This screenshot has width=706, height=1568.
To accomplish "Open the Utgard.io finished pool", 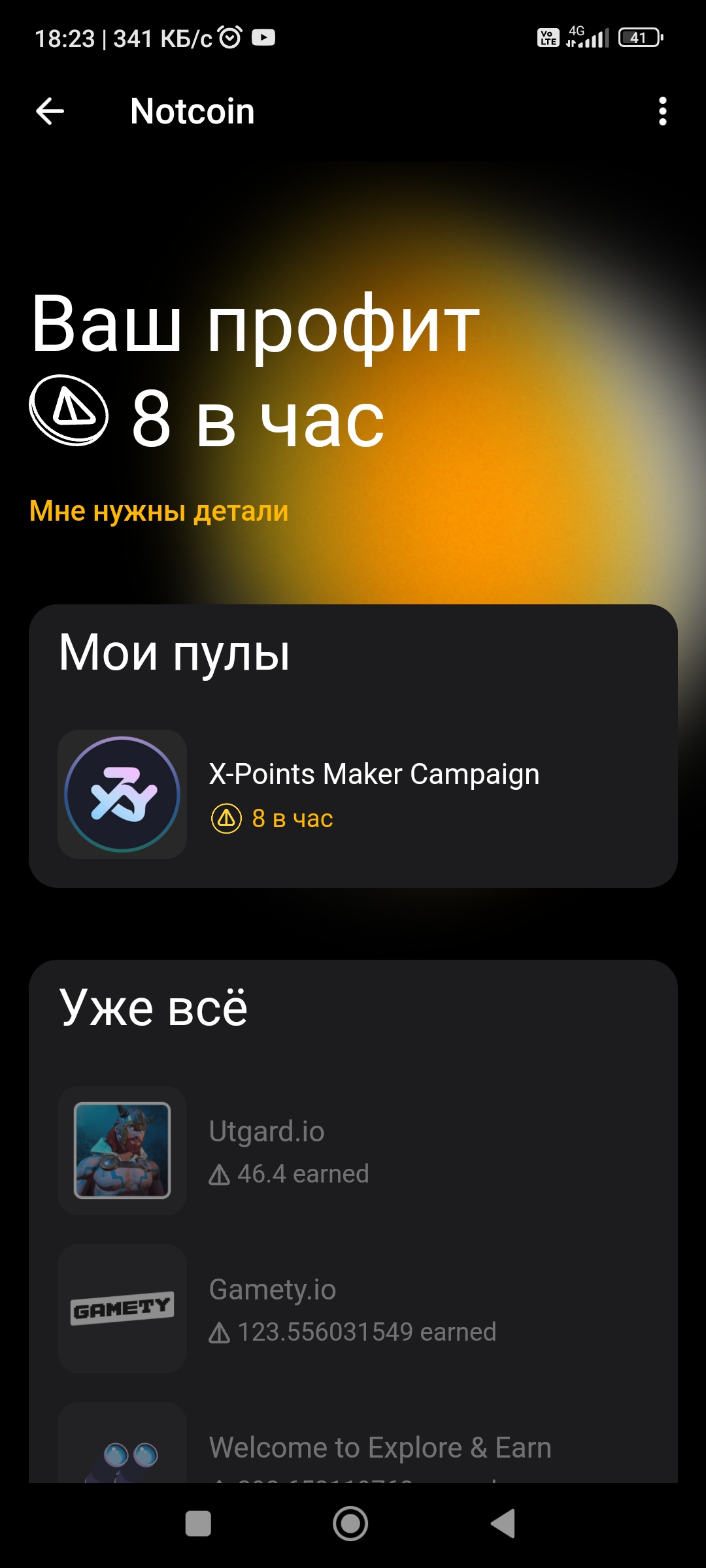I will (x=353, y=1151).
